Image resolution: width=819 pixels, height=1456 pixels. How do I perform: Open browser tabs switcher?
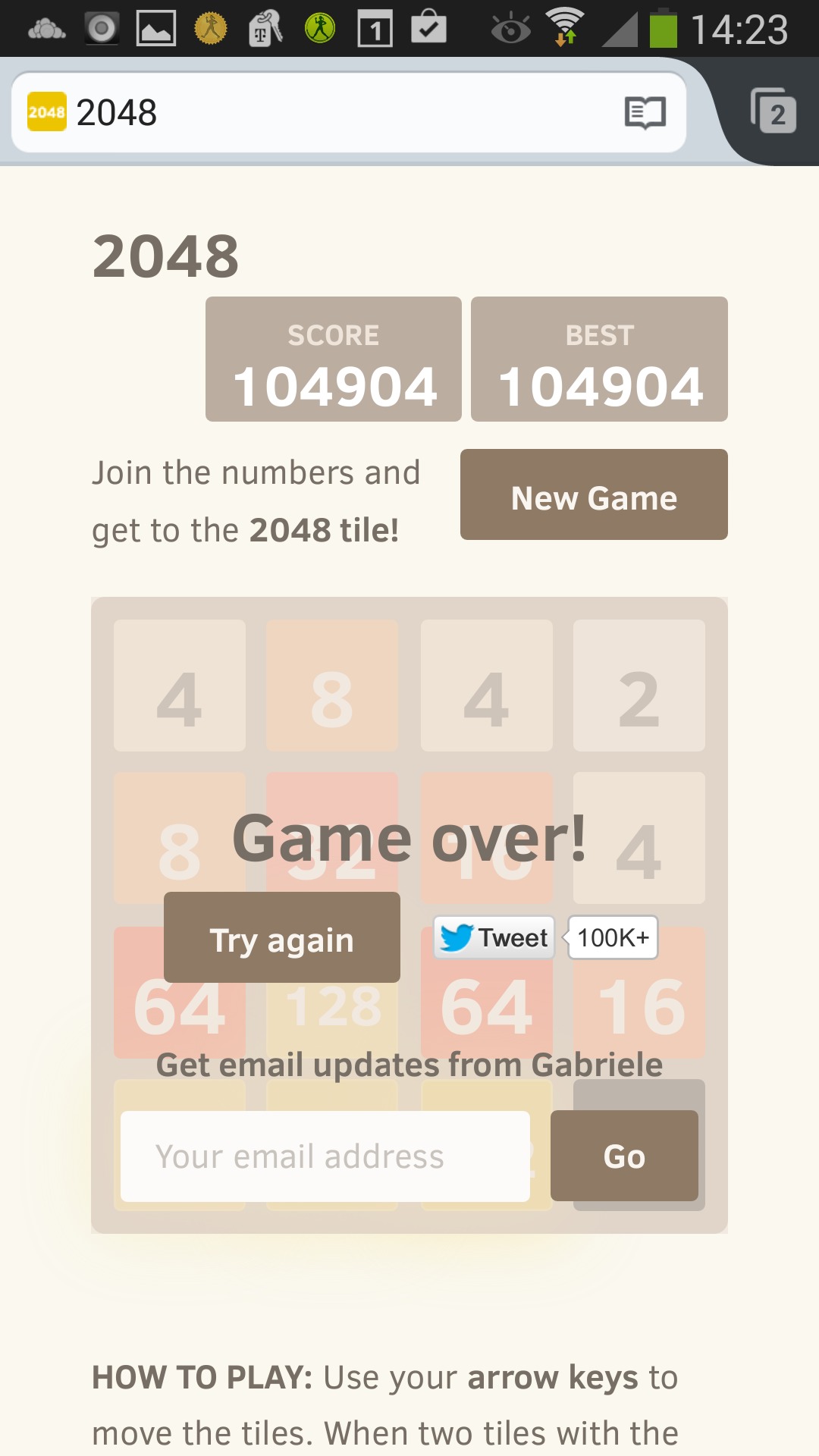(773, 112)
